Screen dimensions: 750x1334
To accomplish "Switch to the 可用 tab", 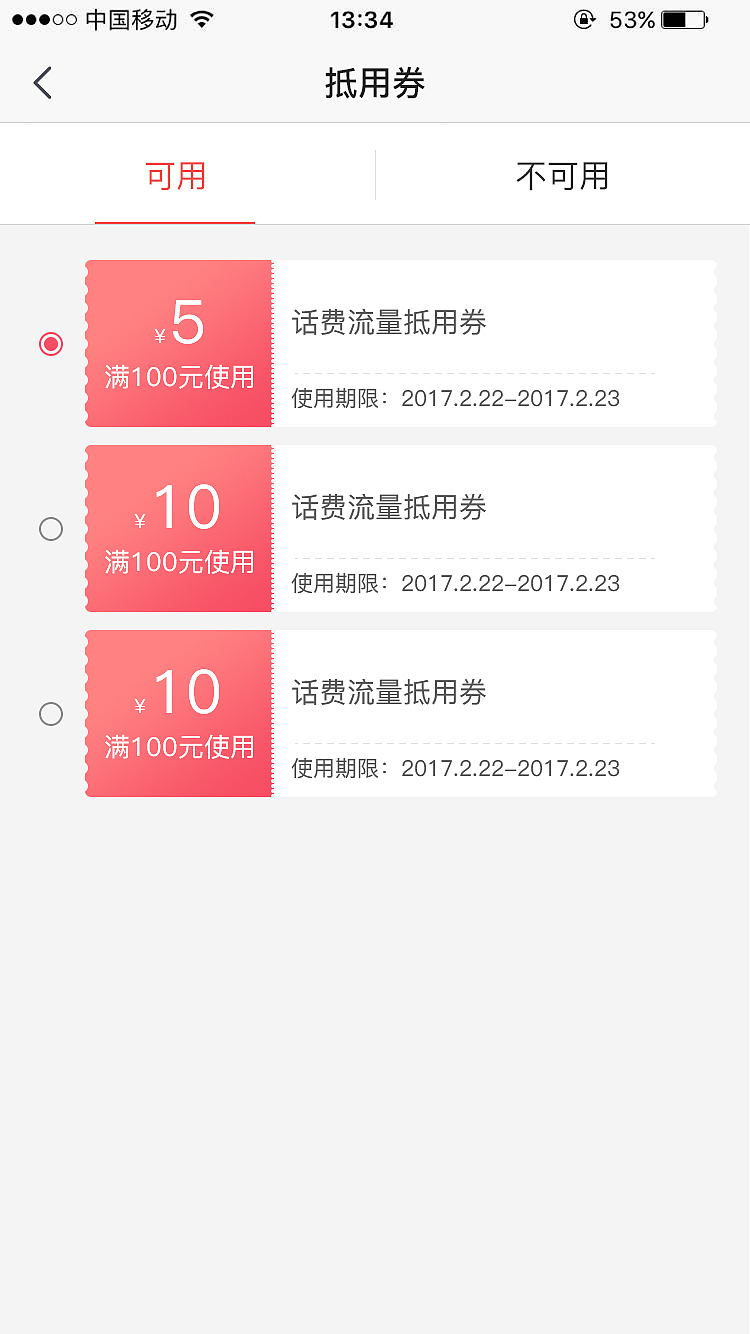I will [x=175, y=174].
